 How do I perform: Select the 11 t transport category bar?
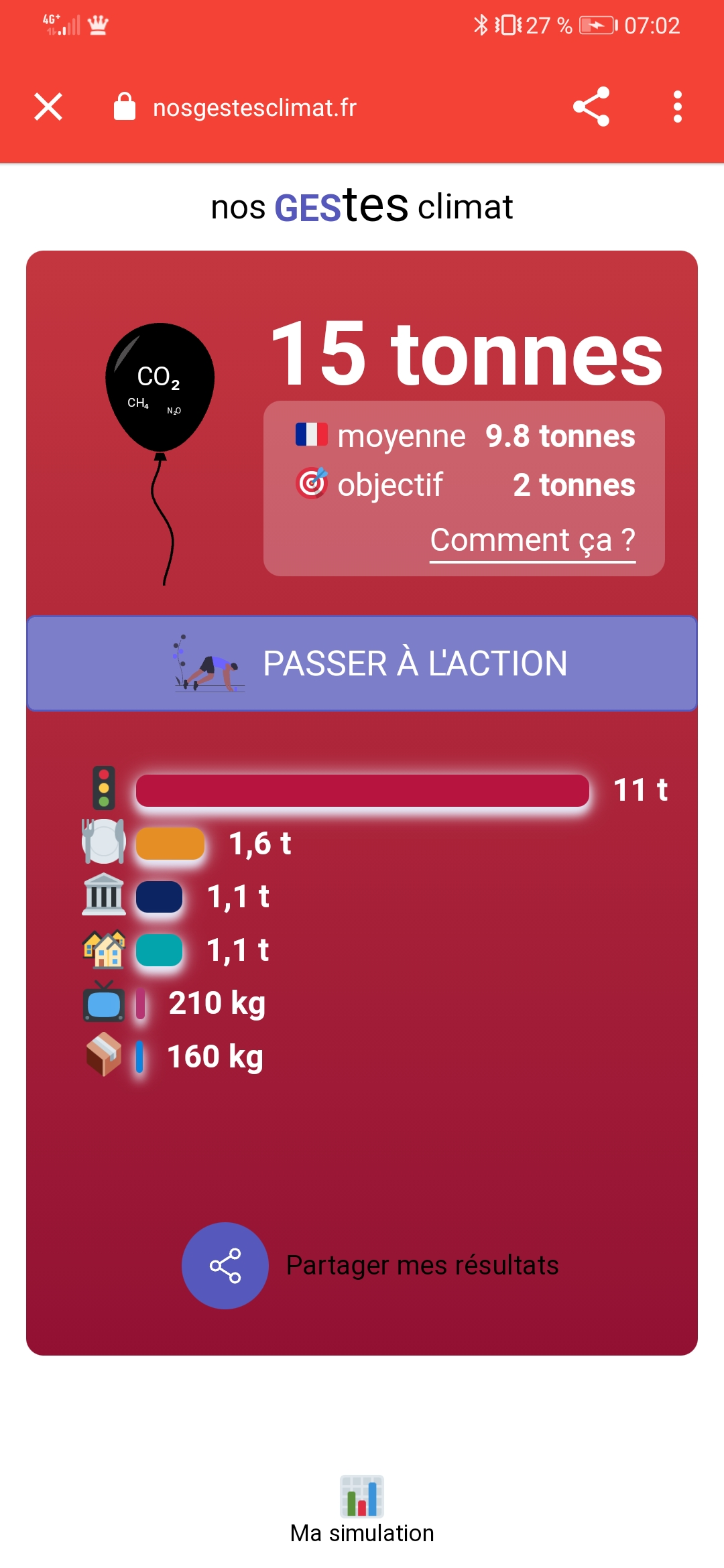tap(362, 791)
